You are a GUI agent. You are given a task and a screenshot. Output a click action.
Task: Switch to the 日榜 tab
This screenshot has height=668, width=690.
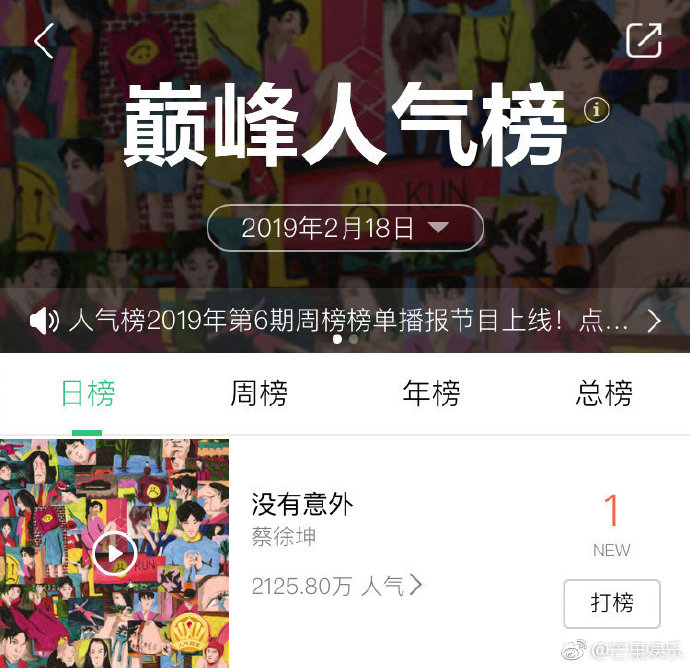[x=87, y=394]
